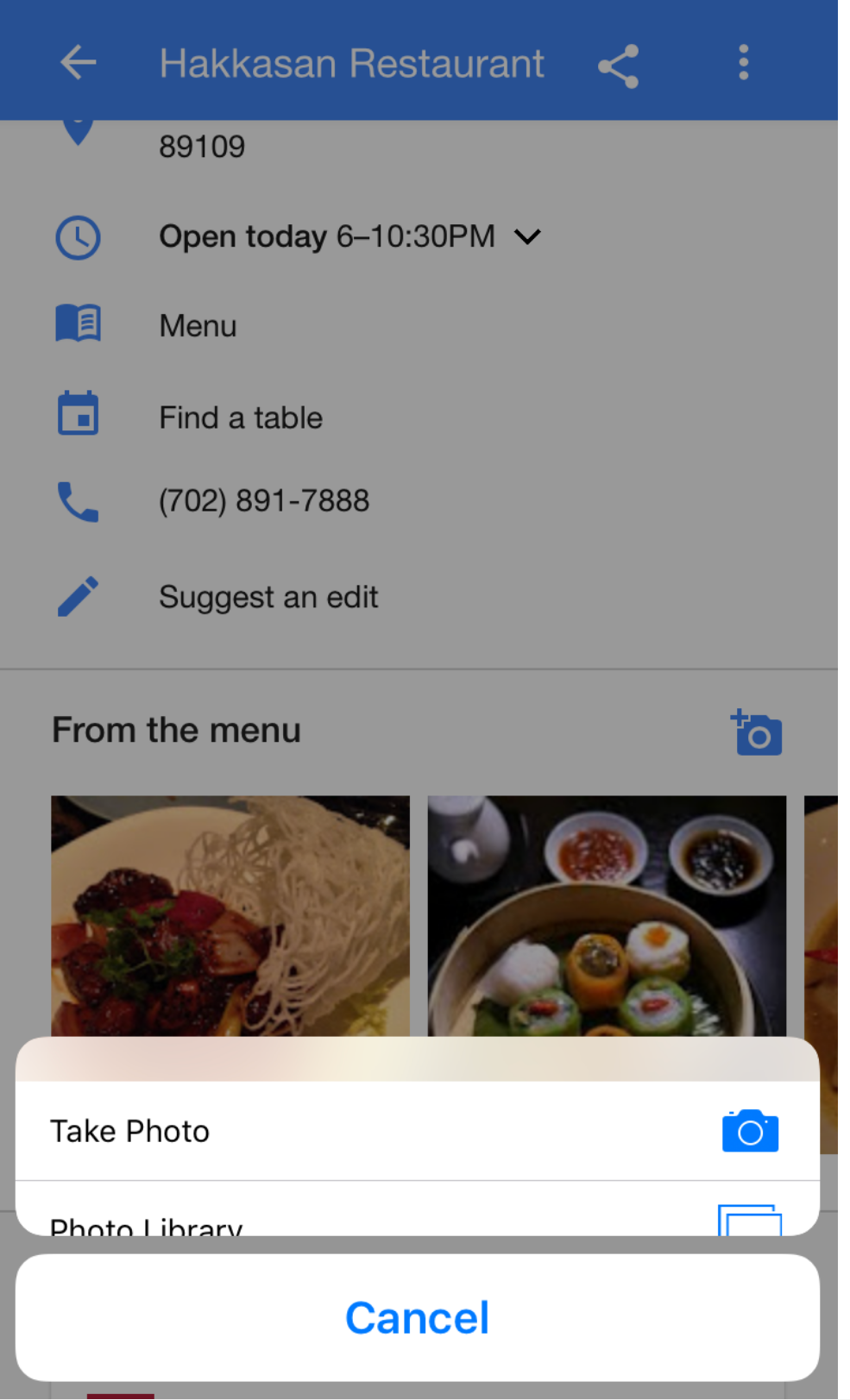Tap the back arrow to leave Hakkasan Restaurant

(78, 62)
